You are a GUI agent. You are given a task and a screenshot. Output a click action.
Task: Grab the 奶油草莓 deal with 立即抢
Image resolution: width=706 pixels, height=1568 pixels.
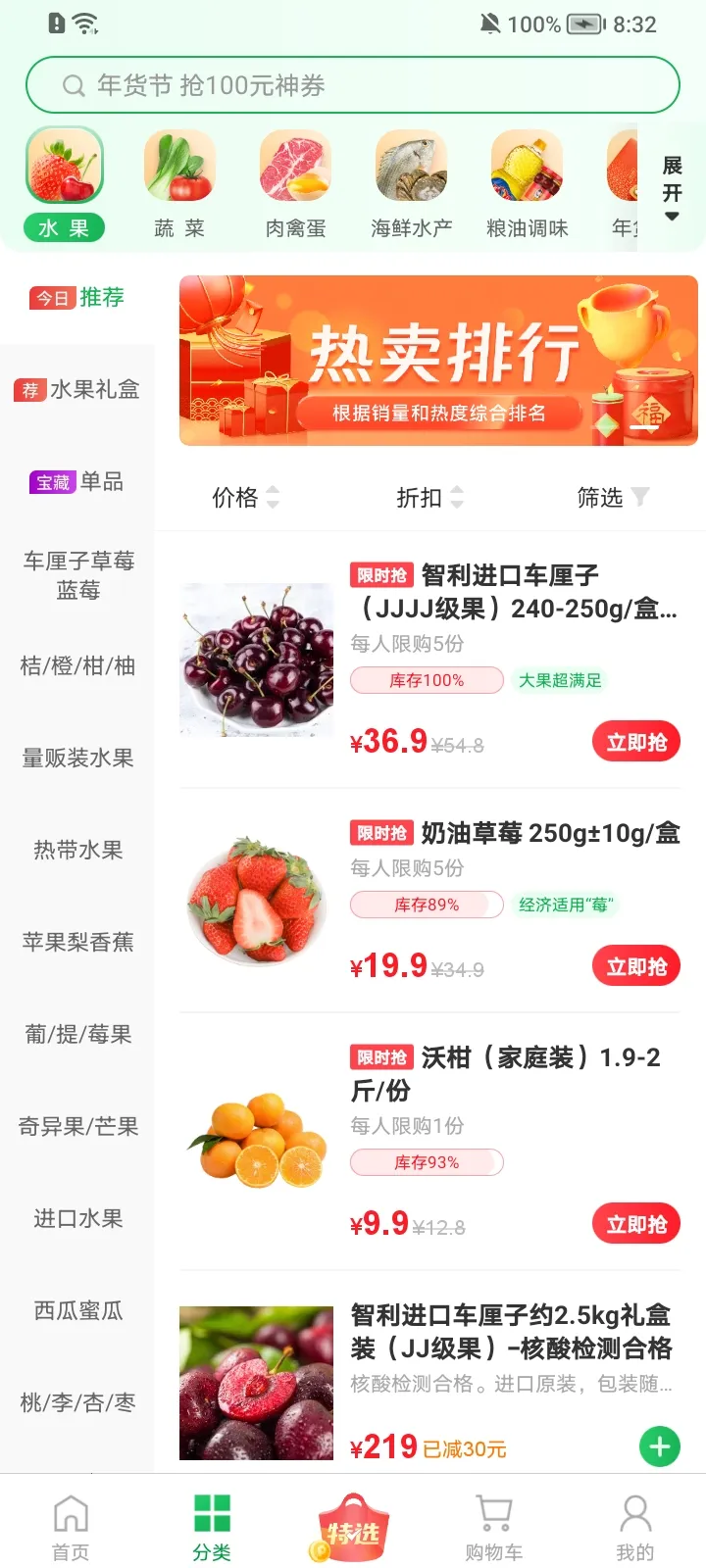635,966
